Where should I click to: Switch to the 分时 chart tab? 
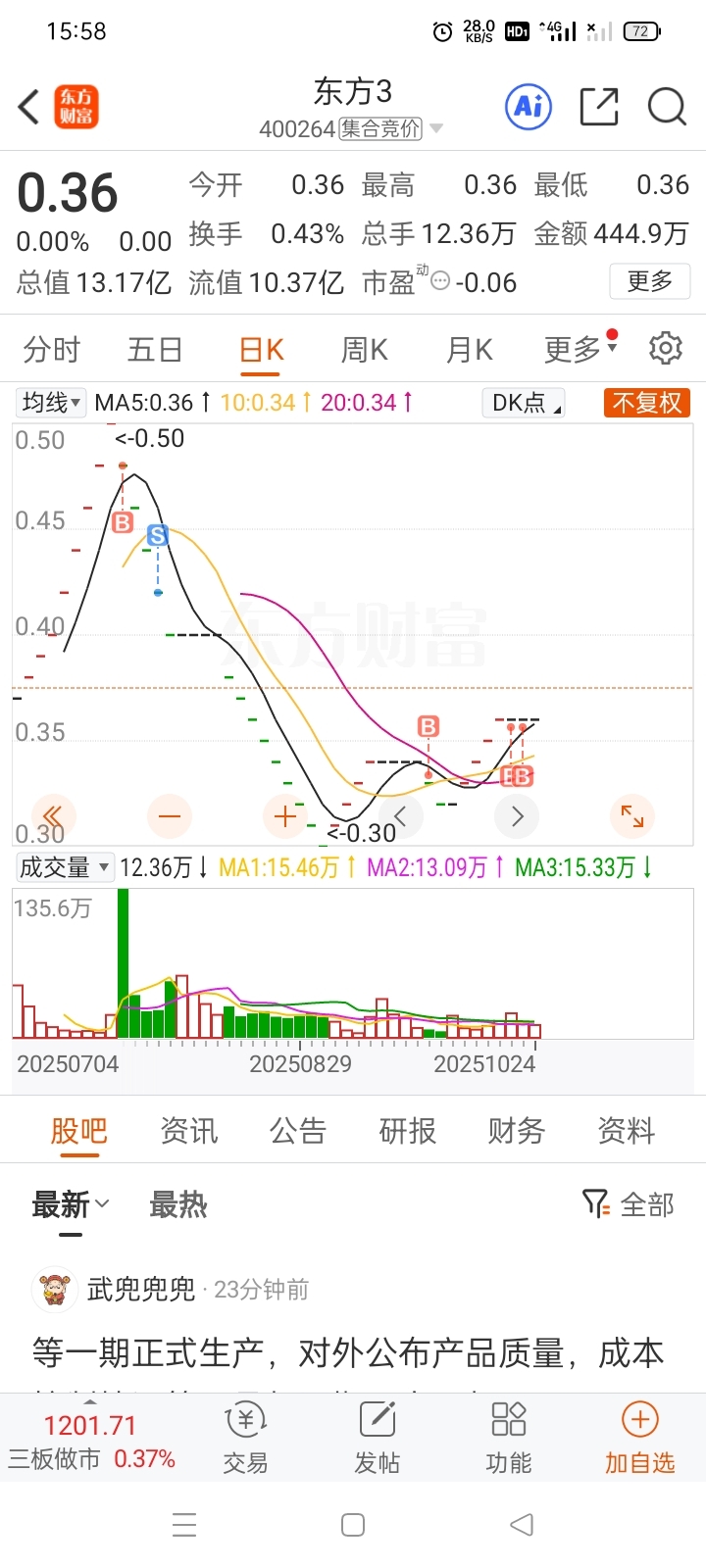click(51, 350)
